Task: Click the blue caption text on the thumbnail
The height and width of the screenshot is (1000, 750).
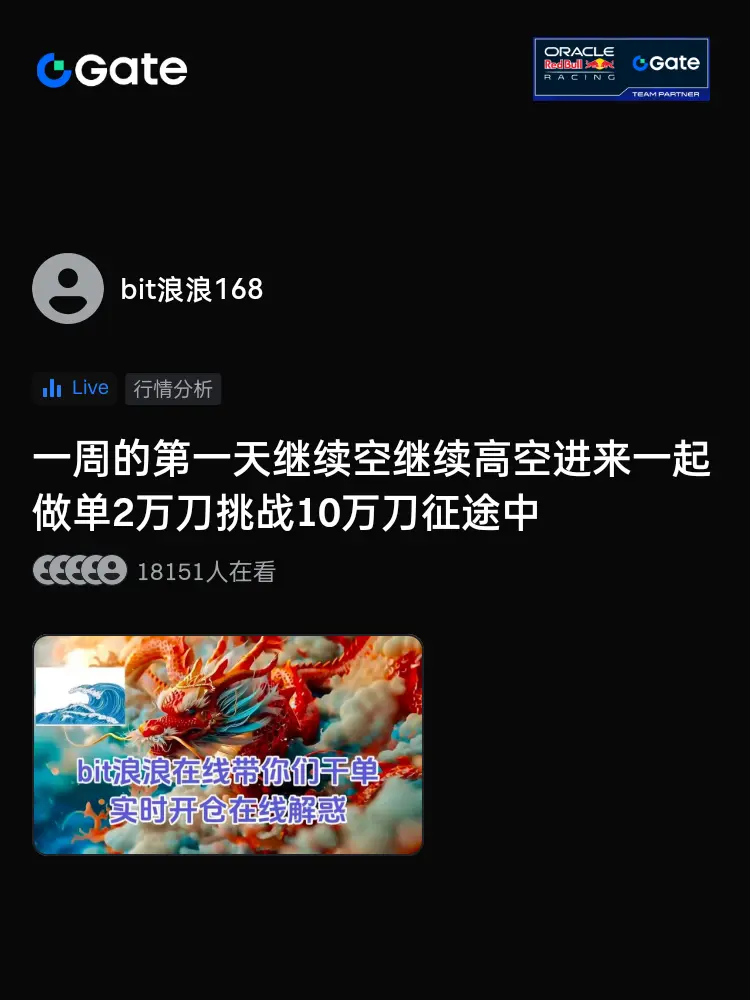Action: point(228,790)
